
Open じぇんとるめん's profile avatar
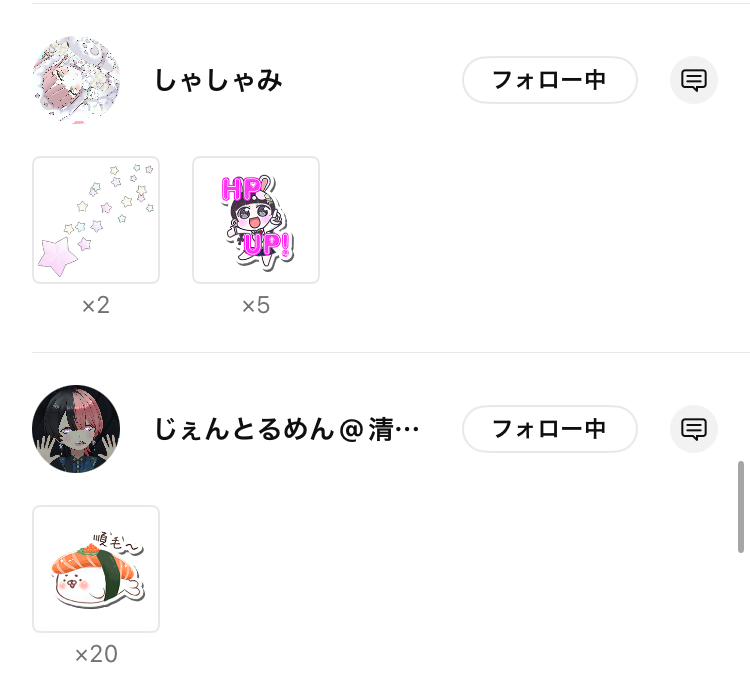[x=76, y=429]
